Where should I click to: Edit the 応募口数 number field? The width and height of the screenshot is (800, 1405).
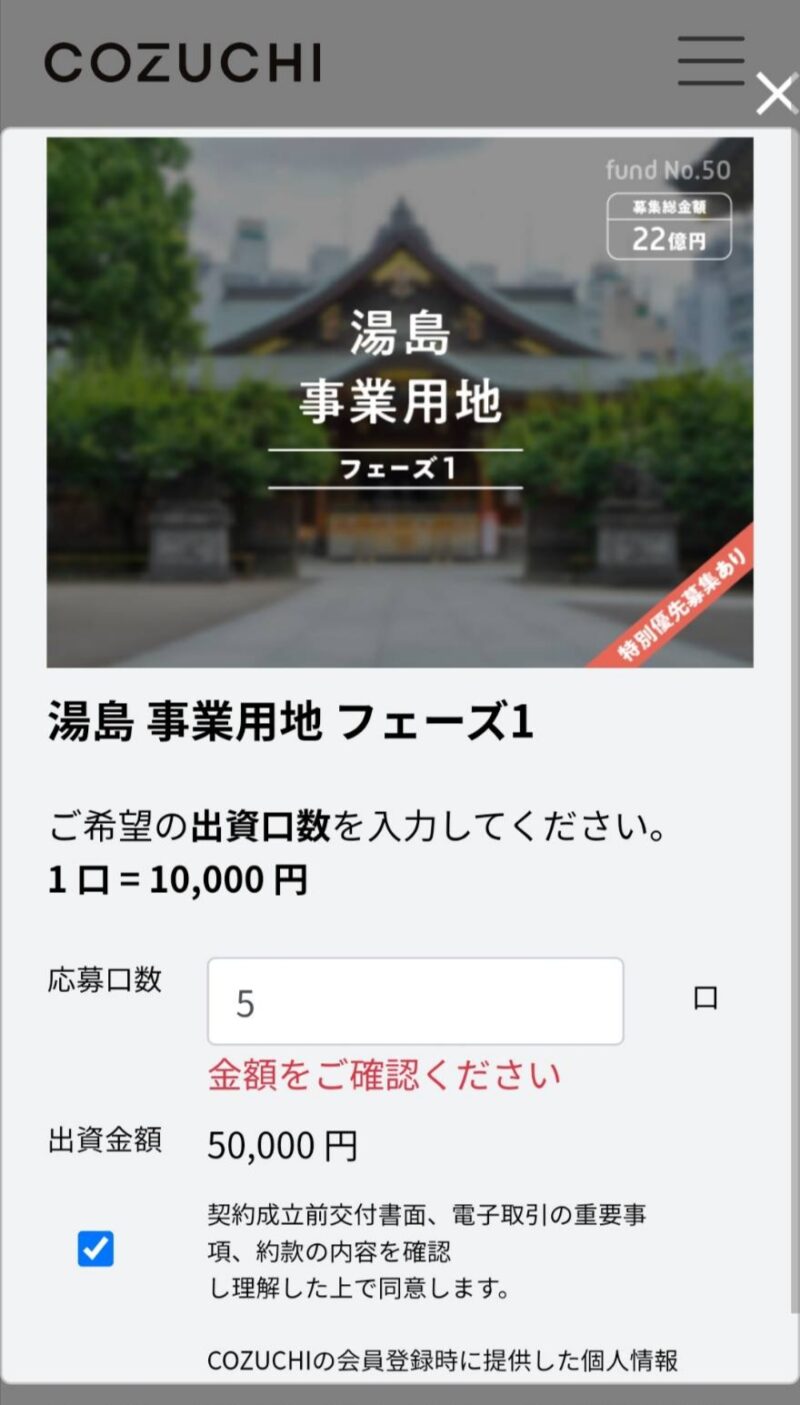415,1001
